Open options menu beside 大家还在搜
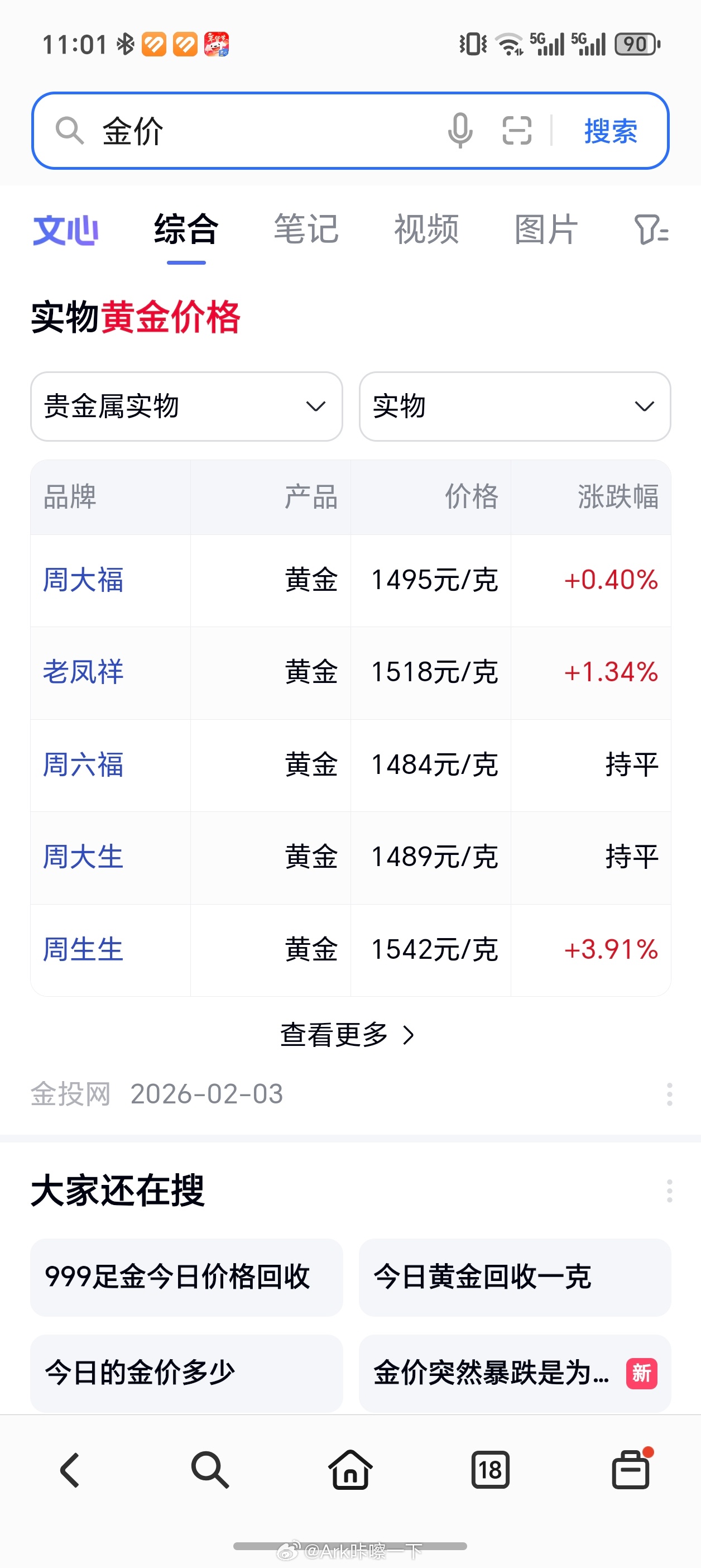Image resolution: width=701 pixels, height=1568 pixels. [x=669, y=1189]
